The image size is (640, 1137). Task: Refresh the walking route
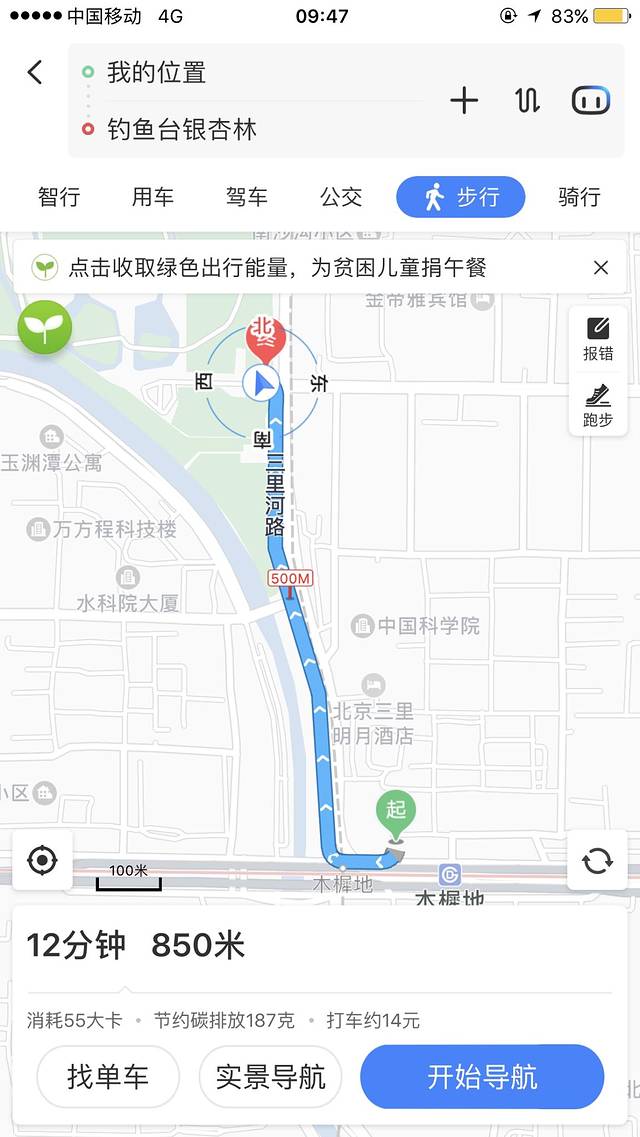click(x=597, y=860)
